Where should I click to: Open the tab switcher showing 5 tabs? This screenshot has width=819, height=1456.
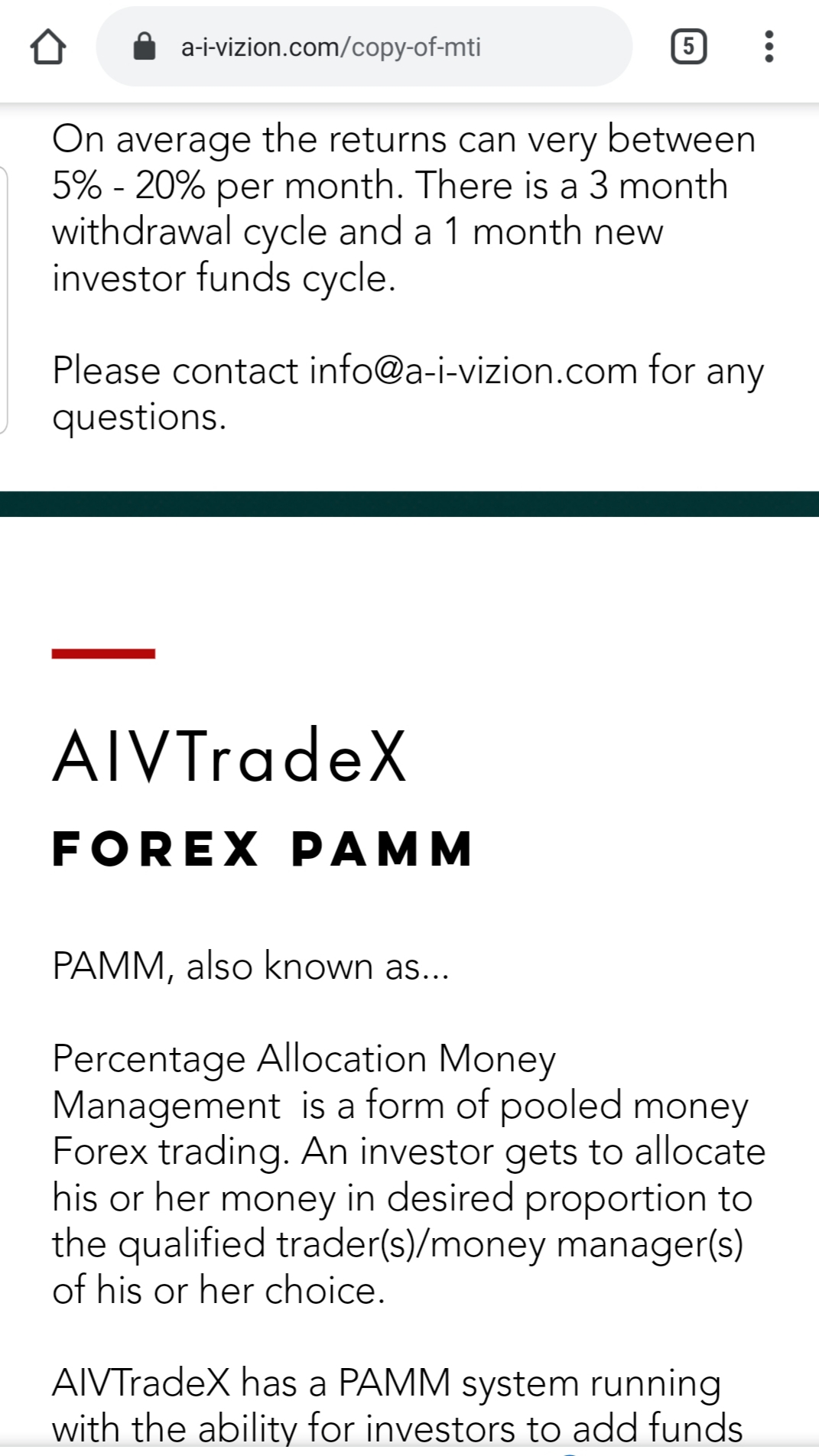point(688,47)
